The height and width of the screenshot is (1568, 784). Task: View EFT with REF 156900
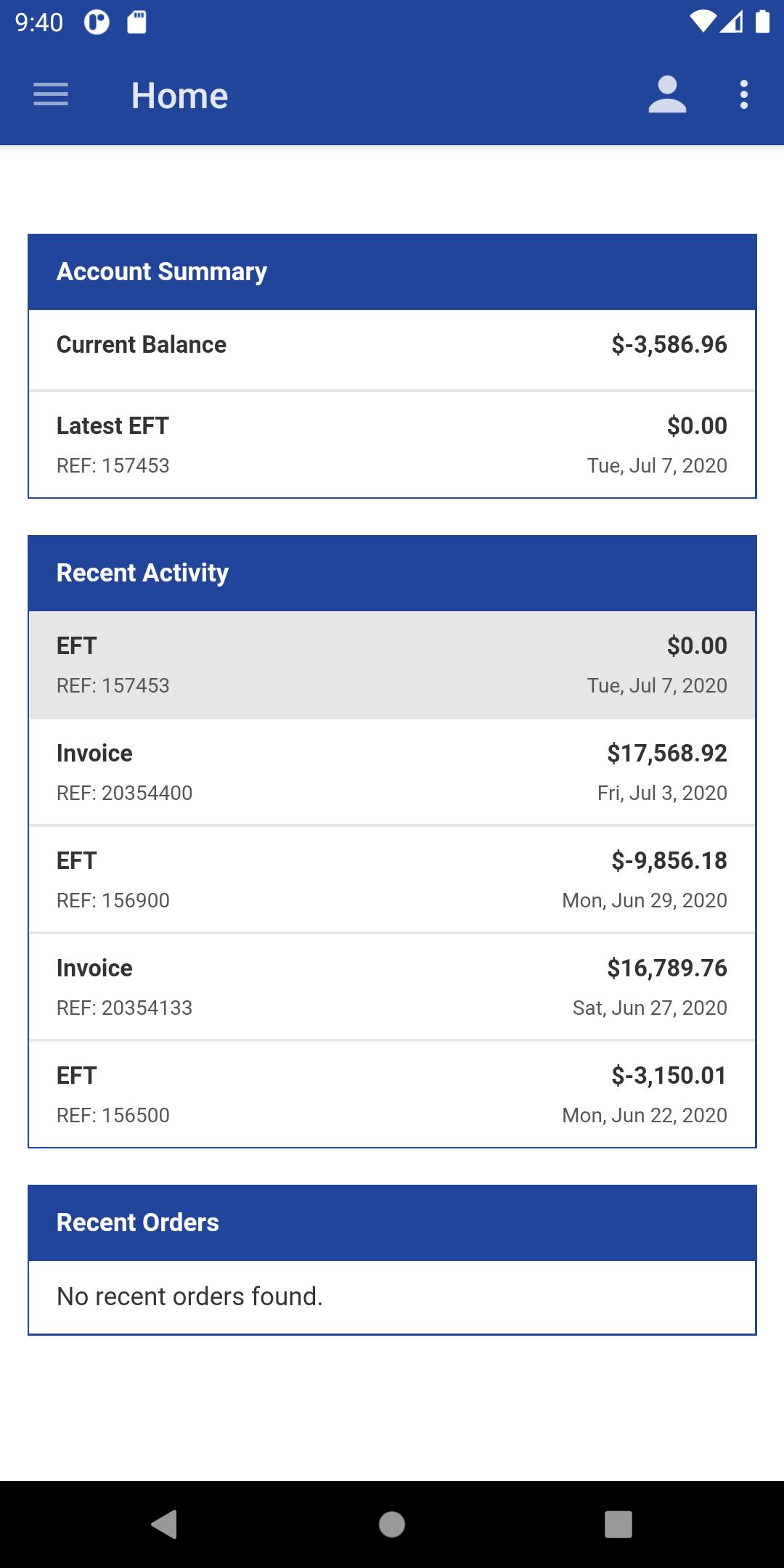[x=392, y=880]
